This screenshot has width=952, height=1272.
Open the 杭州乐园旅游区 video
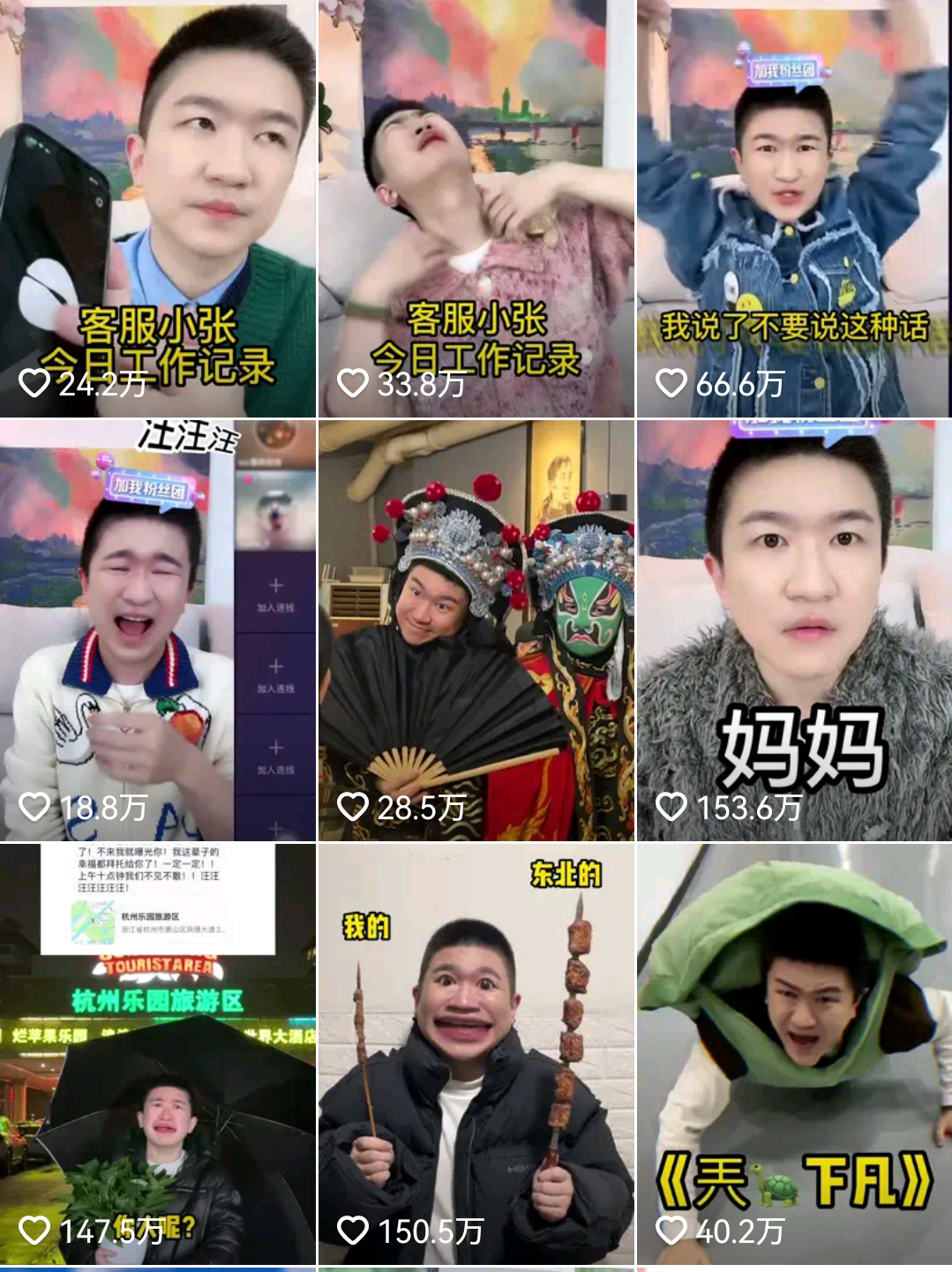(x=158, y=1054)
